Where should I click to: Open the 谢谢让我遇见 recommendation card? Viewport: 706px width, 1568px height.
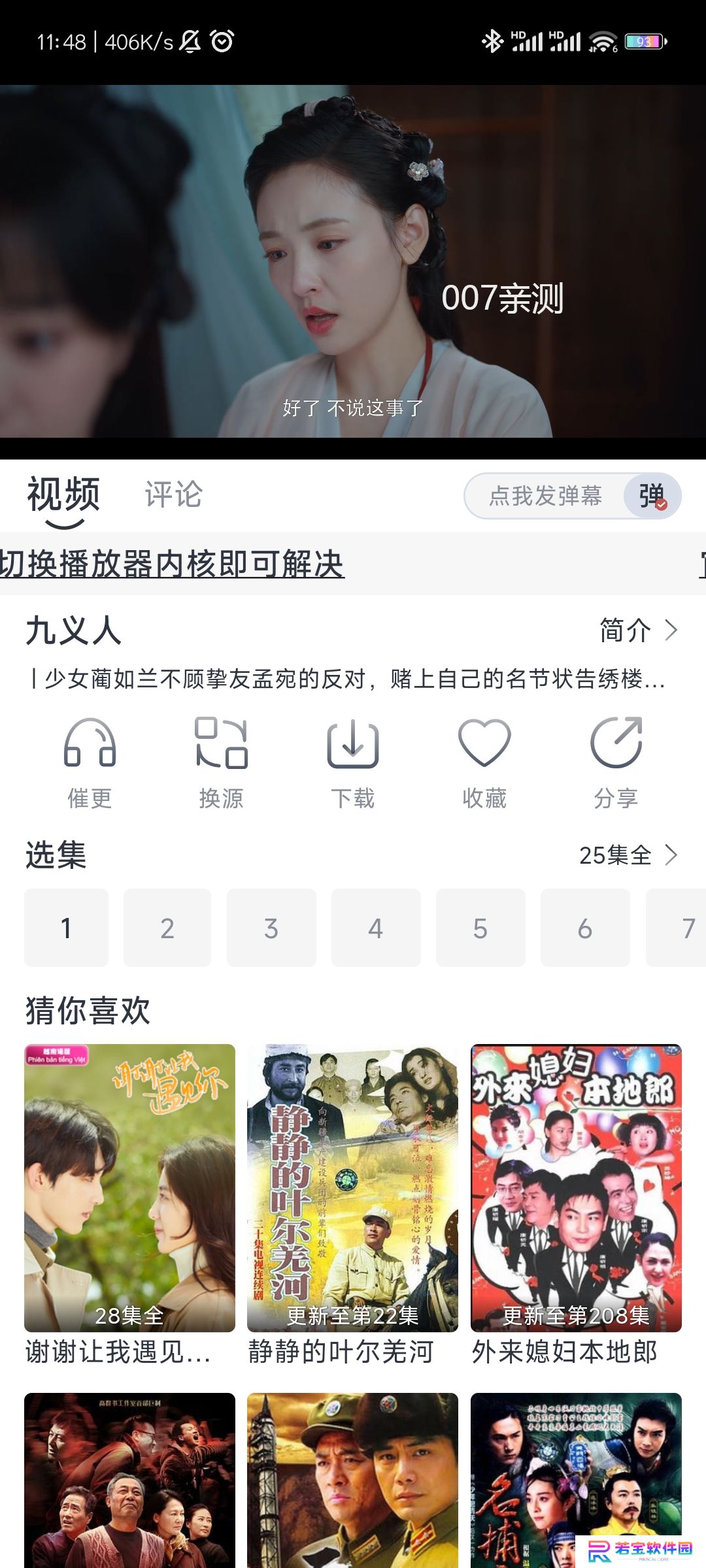coord(129,1204)
